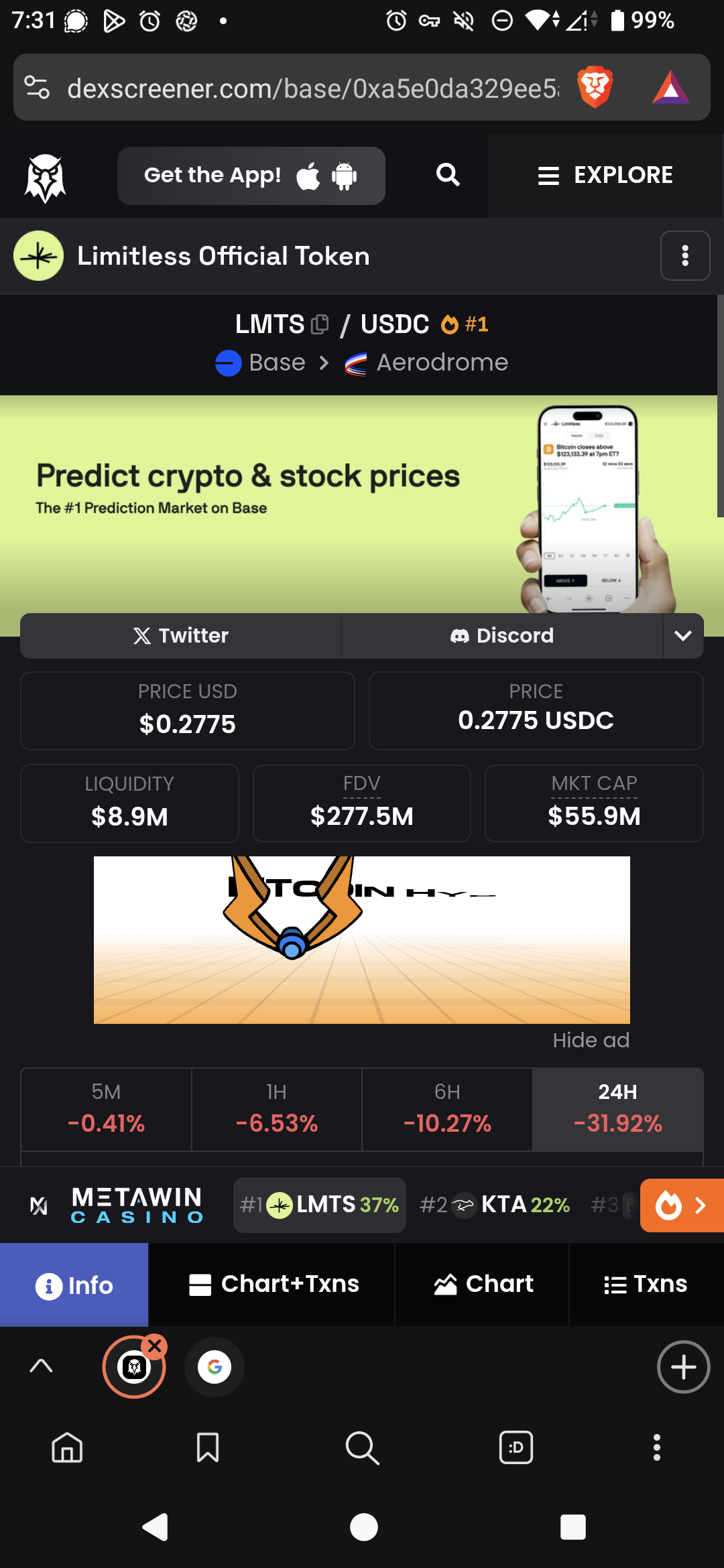This screenshot has height=1568, width=724.
Task: Expand the social links chevron
Action: (x=682, y=635)
